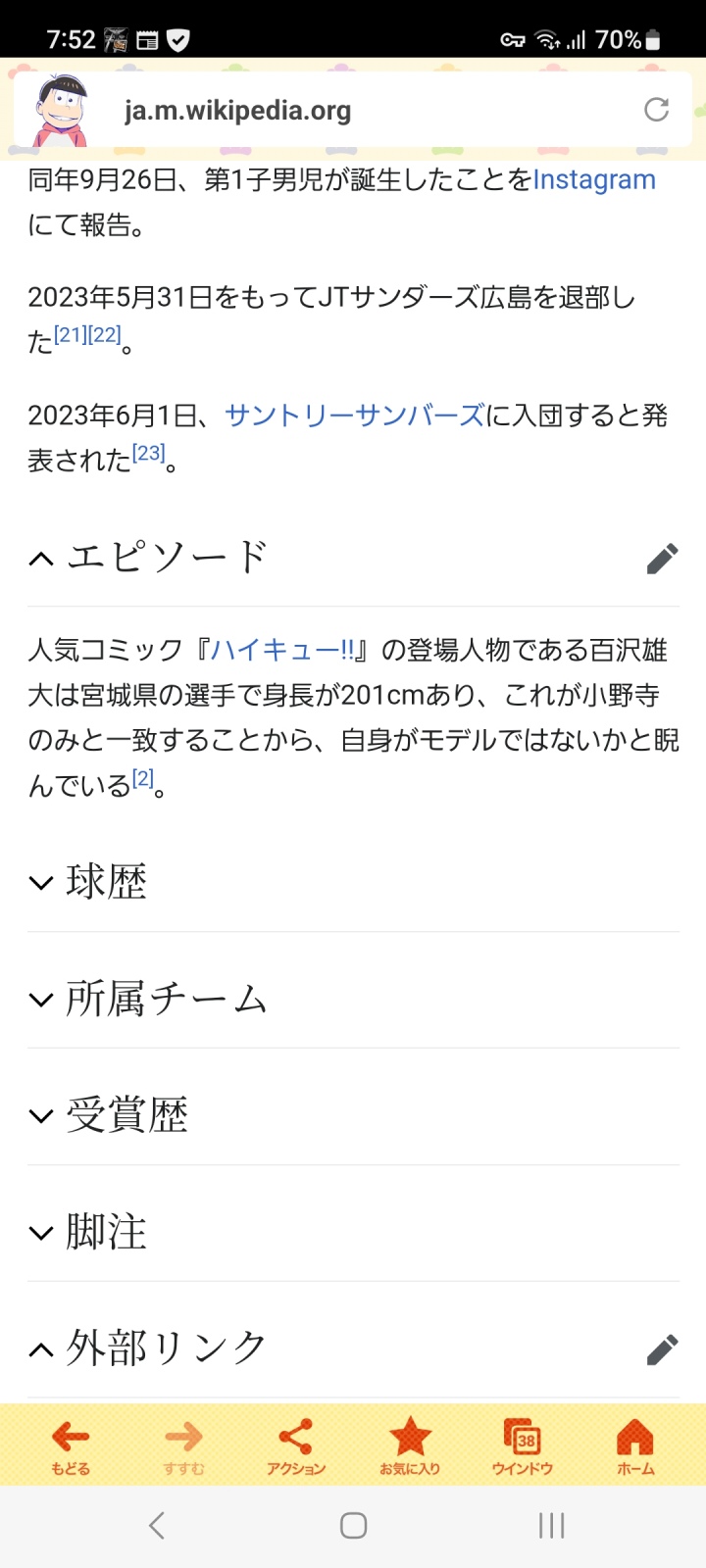This screenshot has width=706, height=1568.
Task: Expand the 脚注 section
Action: pos(353,1232)
